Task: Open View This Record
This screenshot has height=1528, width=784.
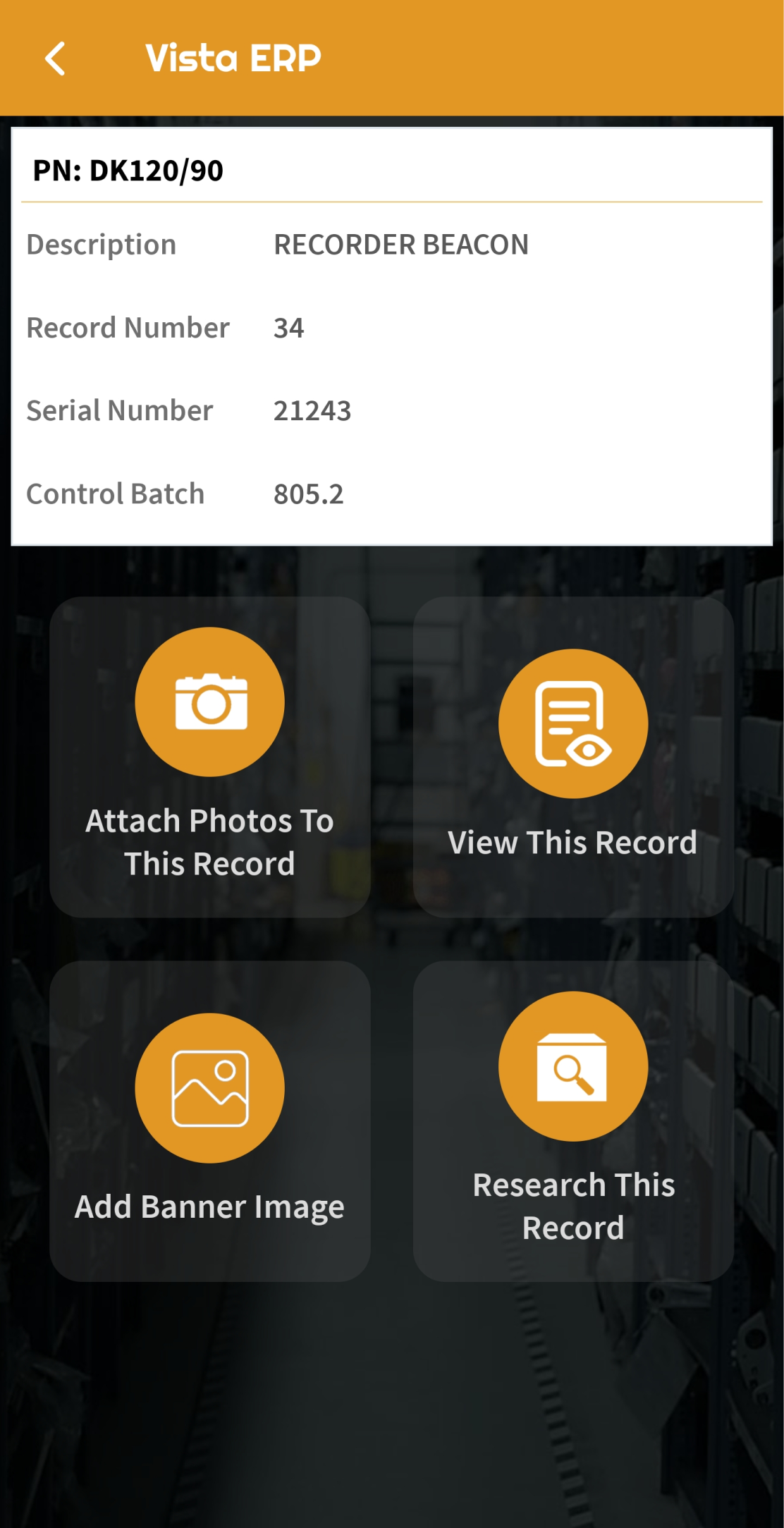Action: click(x=572, y=756)
